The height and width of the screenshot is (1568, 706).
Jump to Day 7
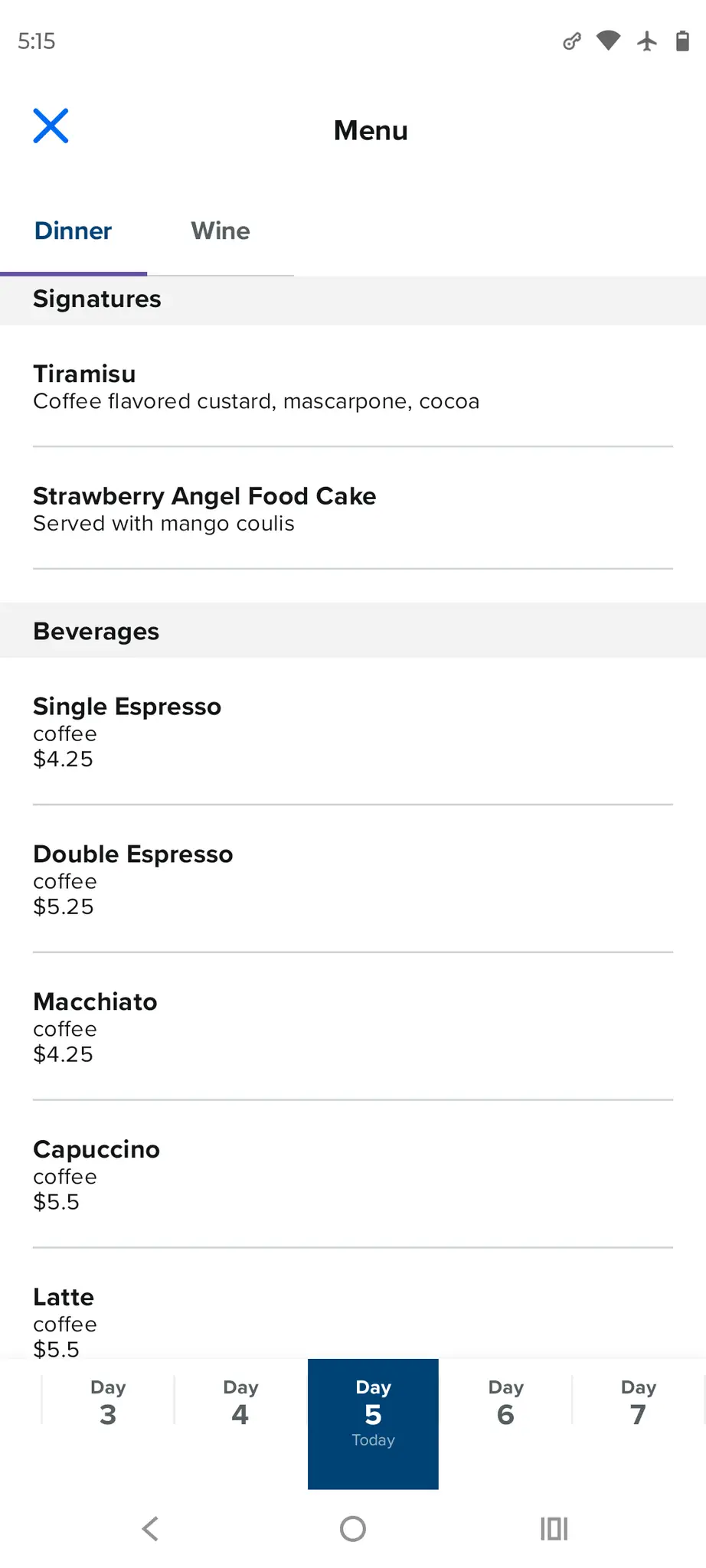tap(638, 1403)
